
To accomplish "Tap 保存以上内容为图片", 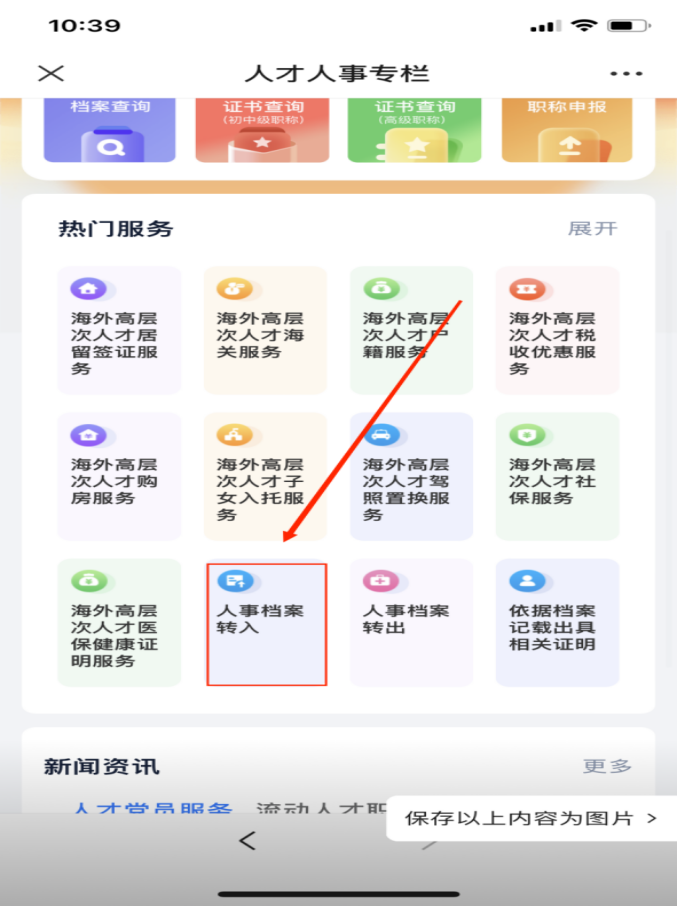I will point(530,818).
